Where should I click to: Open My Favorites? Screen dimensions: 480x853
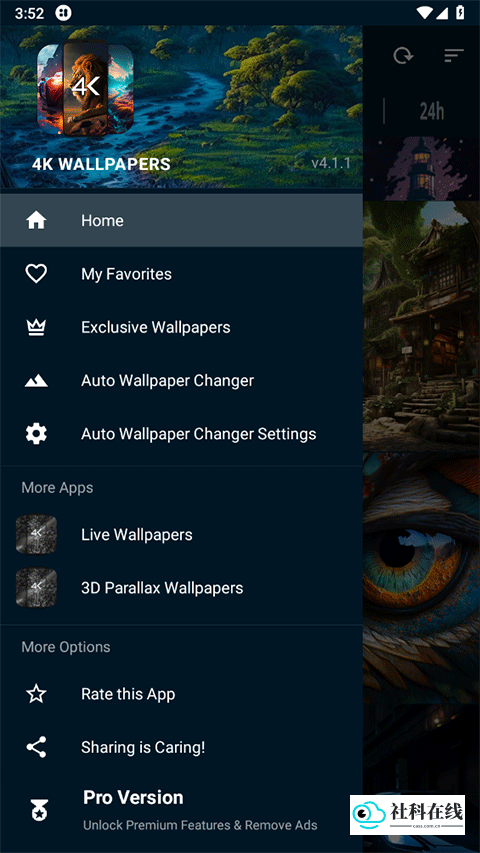coord(181,274)
